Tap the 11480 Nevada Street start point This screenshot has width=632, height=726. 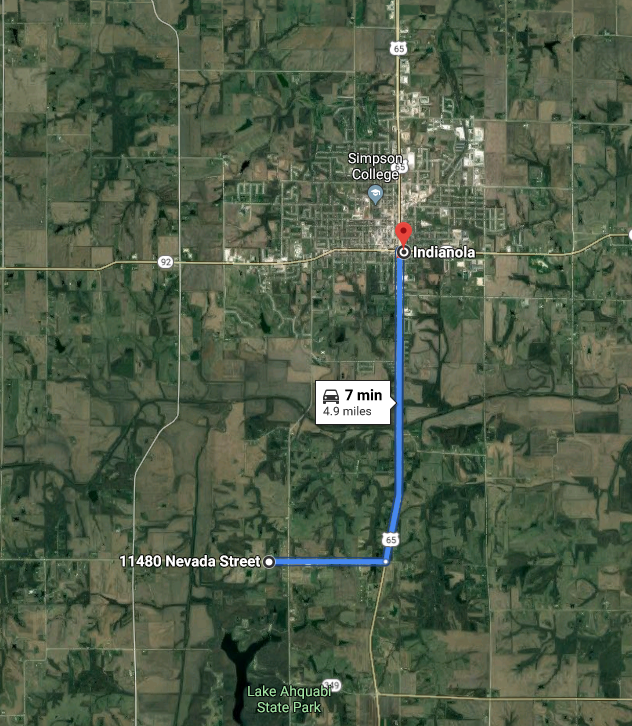coord(268,562)
